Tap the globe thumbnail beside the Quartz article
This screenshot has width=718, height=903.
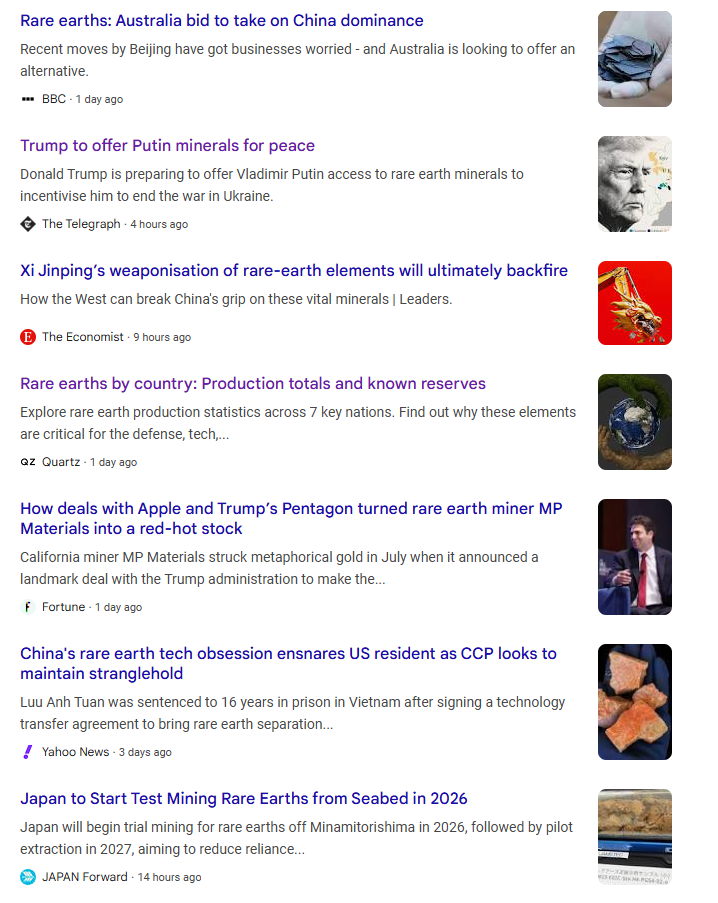634,422
